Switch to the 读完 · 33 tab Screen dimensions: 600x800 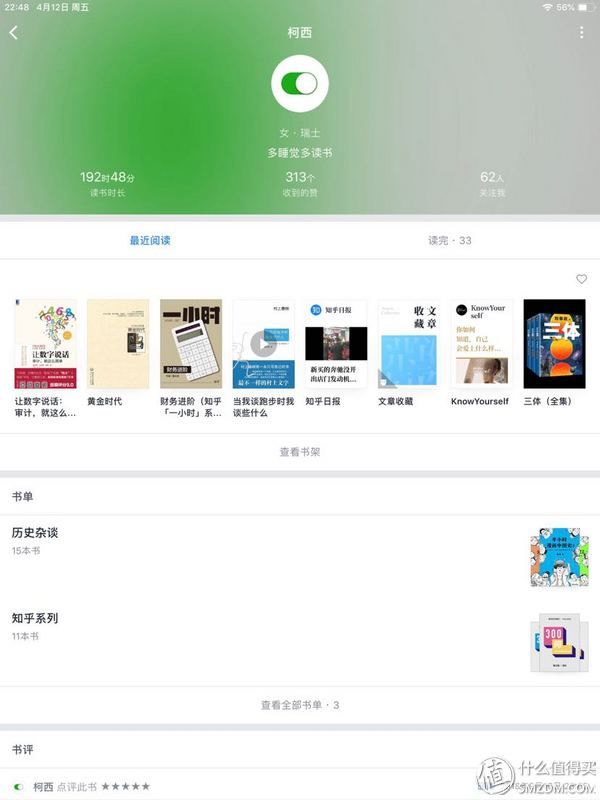[449, 240]
